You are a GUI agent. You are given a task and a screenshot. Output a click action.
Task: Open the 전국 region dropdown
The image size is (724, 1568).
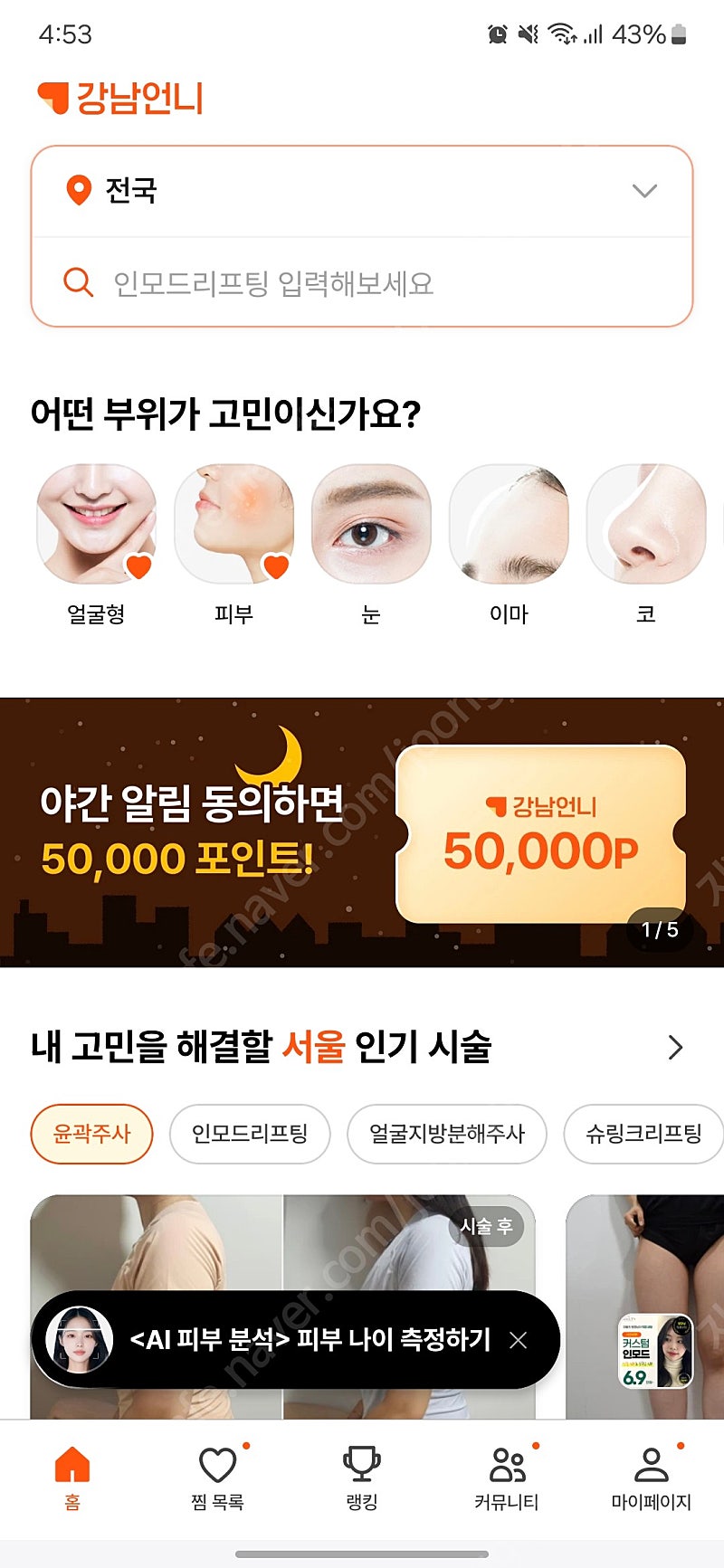(362, 191)
